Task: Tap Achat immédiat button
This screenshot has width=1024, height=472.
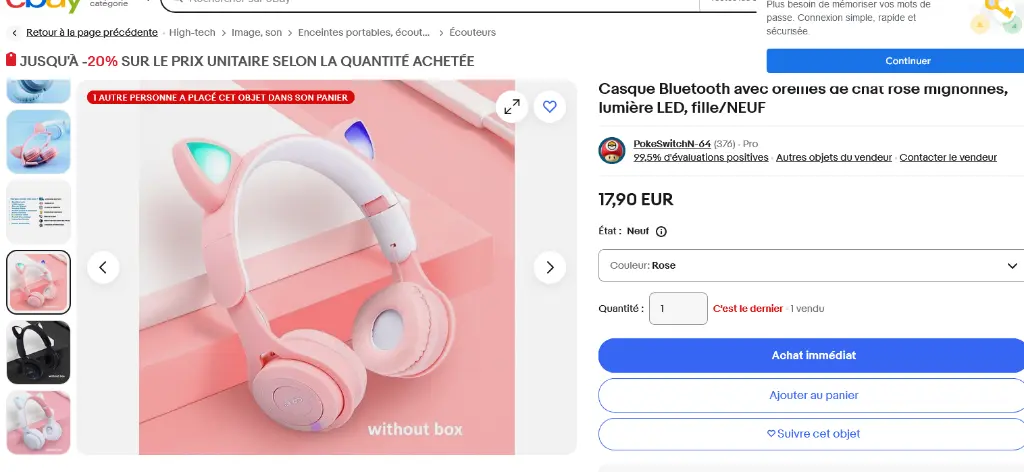Action: 813,355
